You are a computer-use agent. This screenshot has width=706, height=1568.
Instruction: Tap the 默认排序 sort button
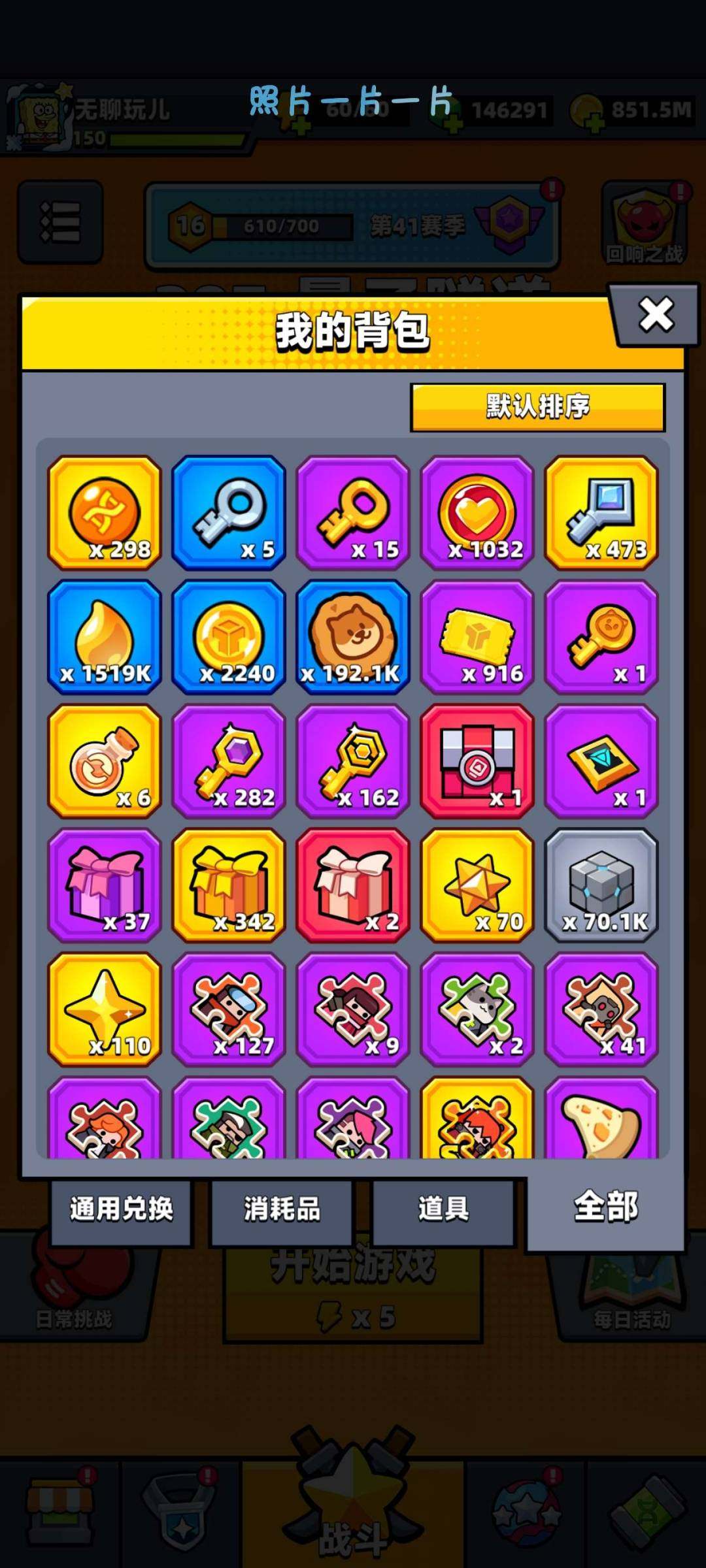(x=537, y=407)
